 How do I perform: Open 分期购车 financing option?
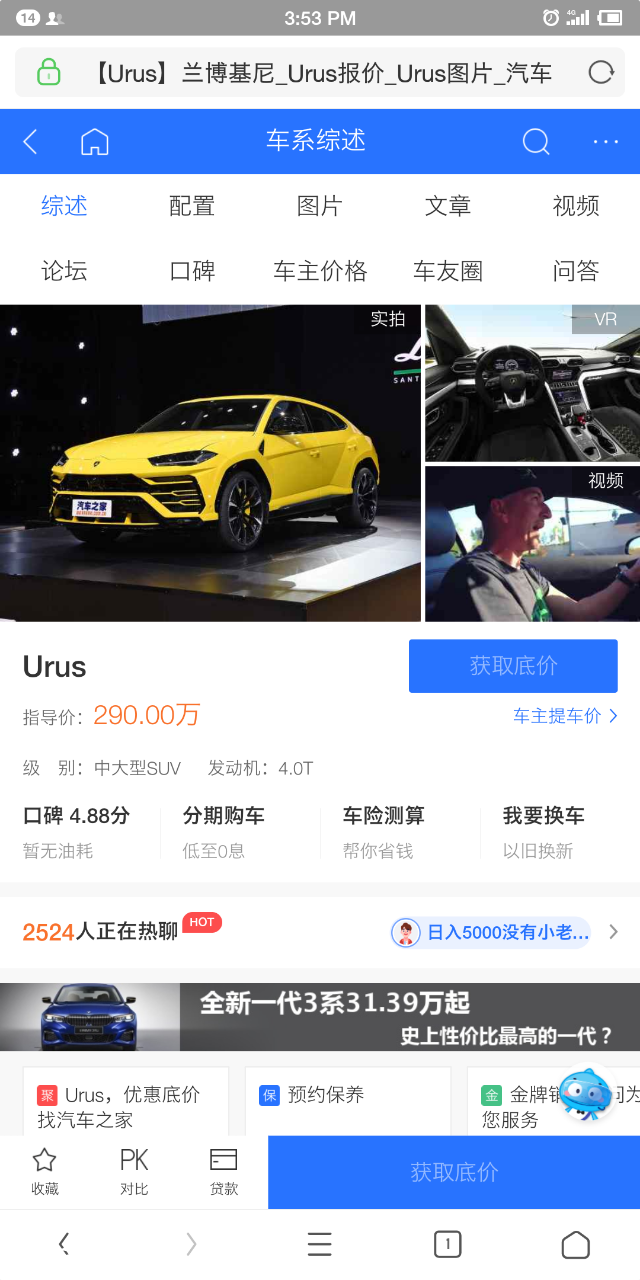coord(224,831)
